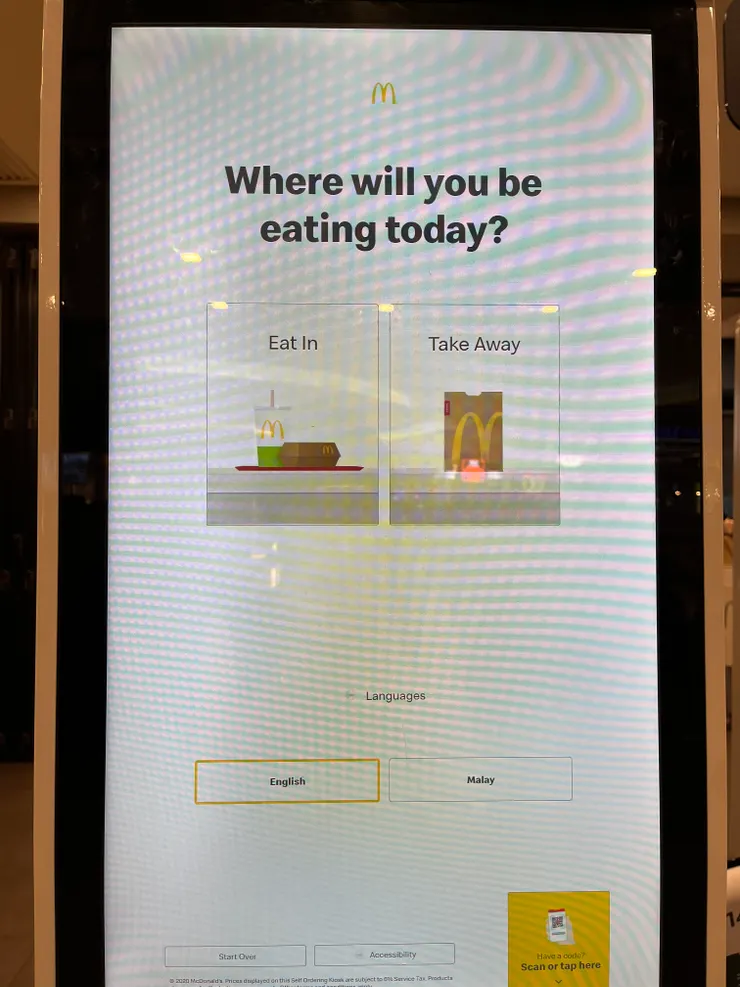
Task: Open Accessibility options
Action: click(384, 954)
